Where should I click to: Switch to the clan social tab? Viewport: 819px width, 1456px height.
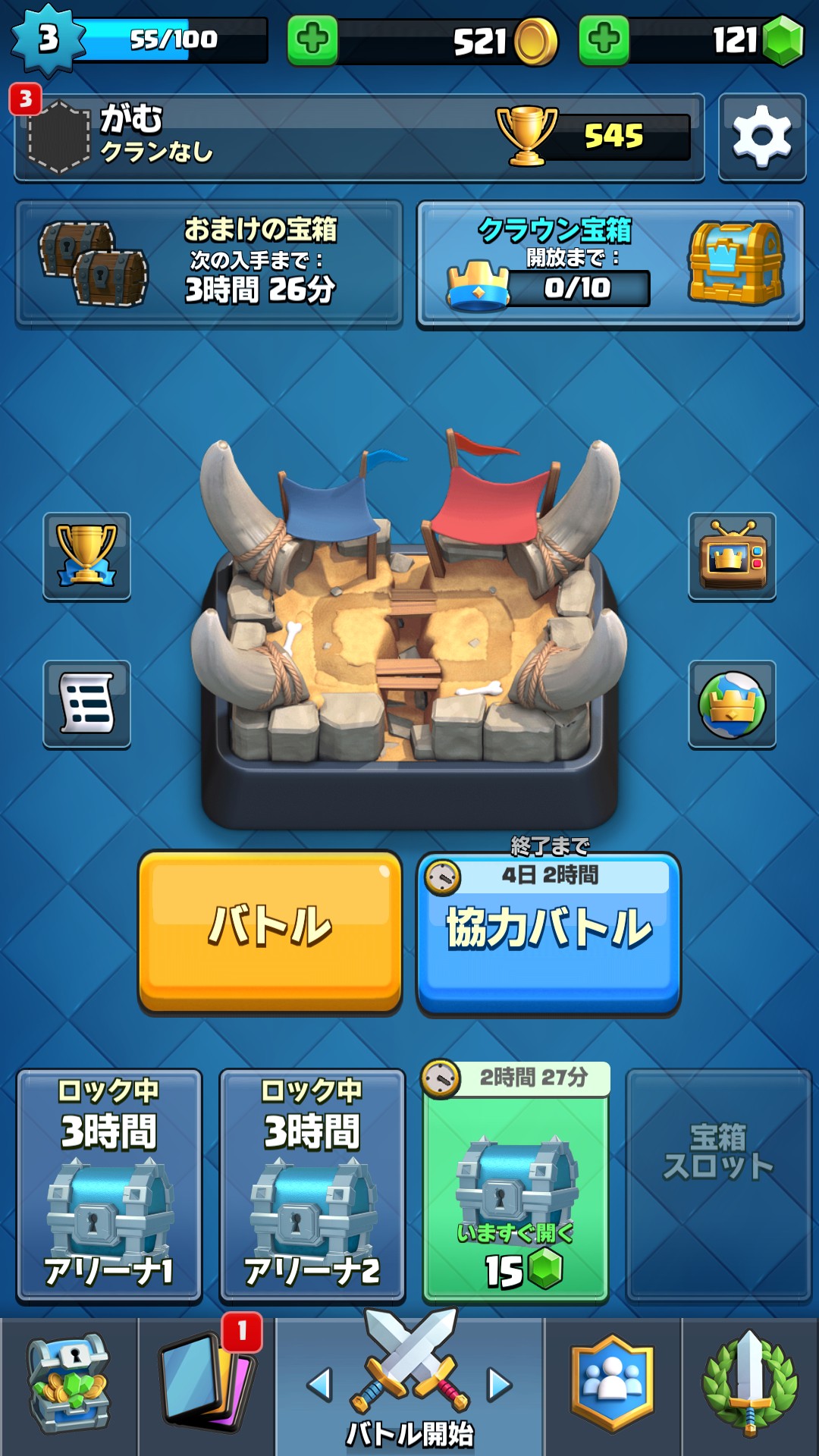pos(612,1386)
